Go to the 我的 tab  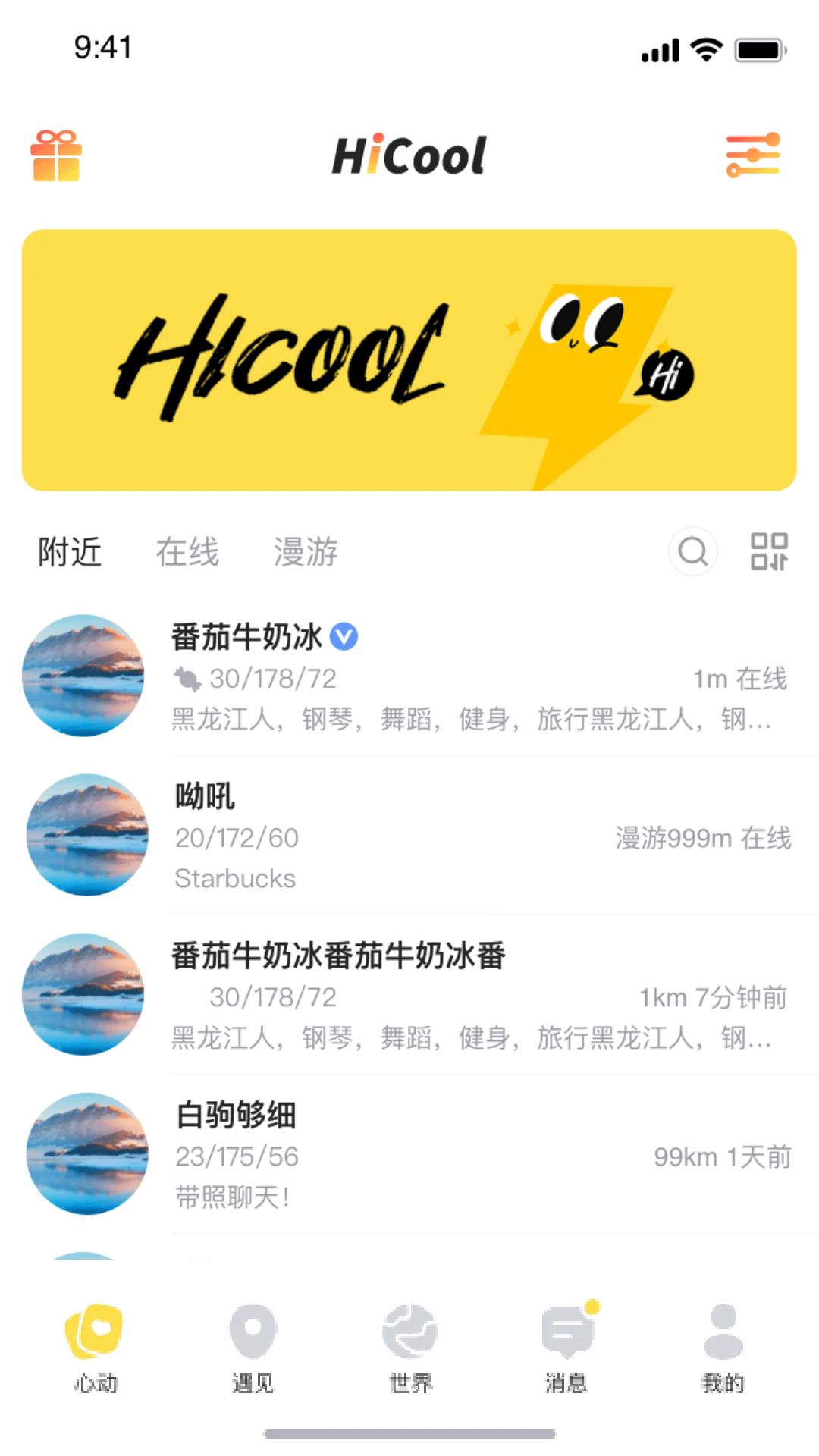[x=723, y=1348]
